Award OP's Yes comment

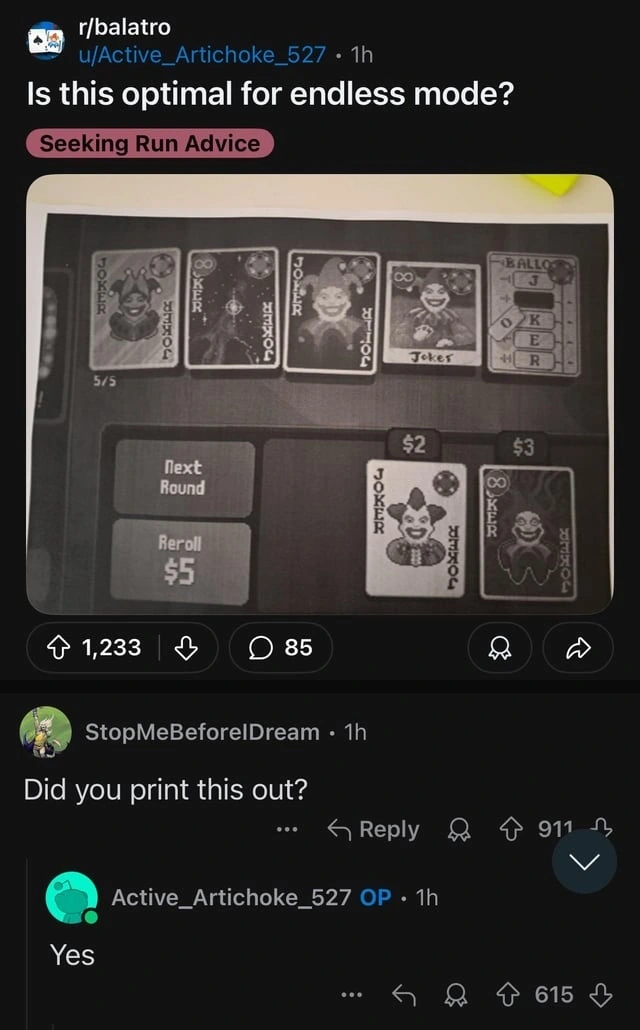(456, 996)
